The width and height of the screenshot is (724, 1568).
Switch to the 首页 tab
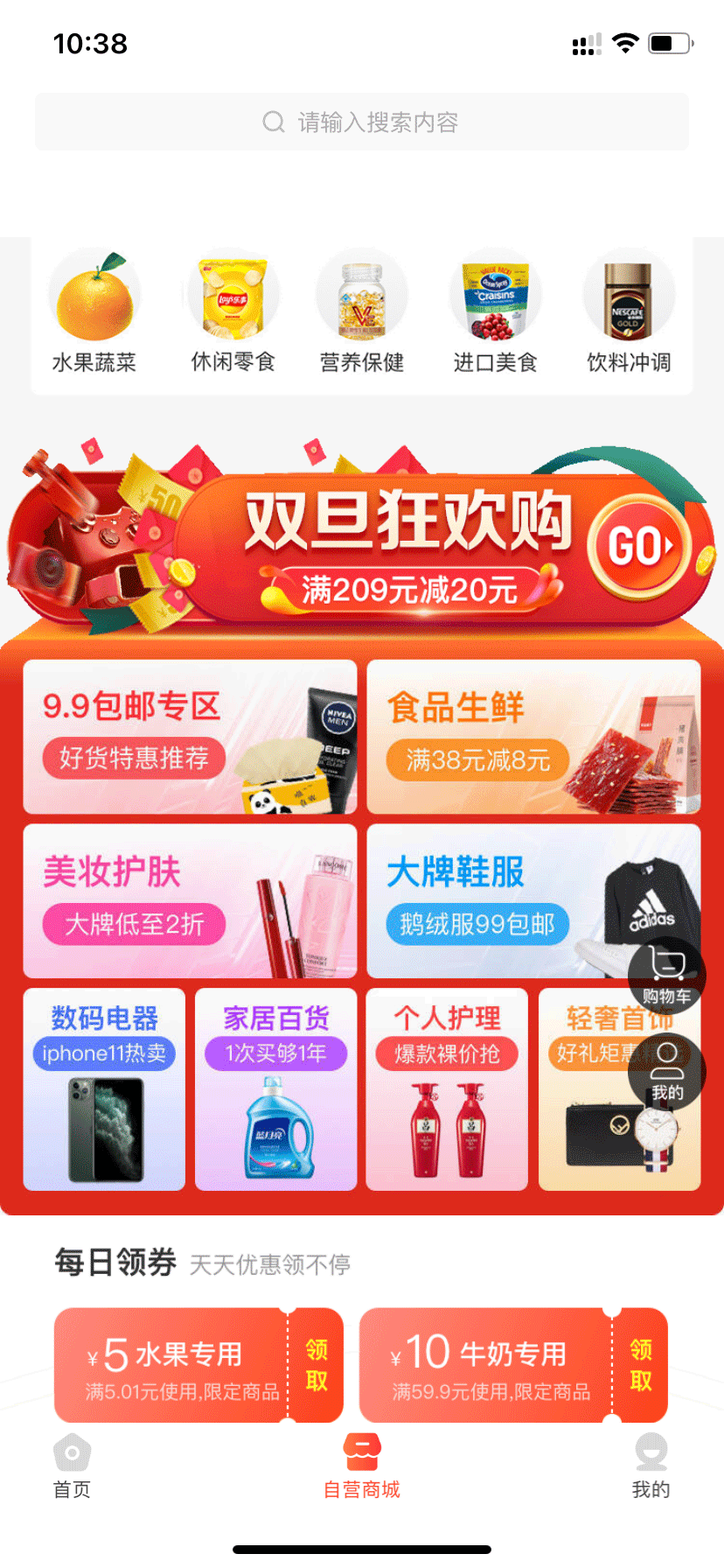pyautogui.click(x=72, y=1466)
